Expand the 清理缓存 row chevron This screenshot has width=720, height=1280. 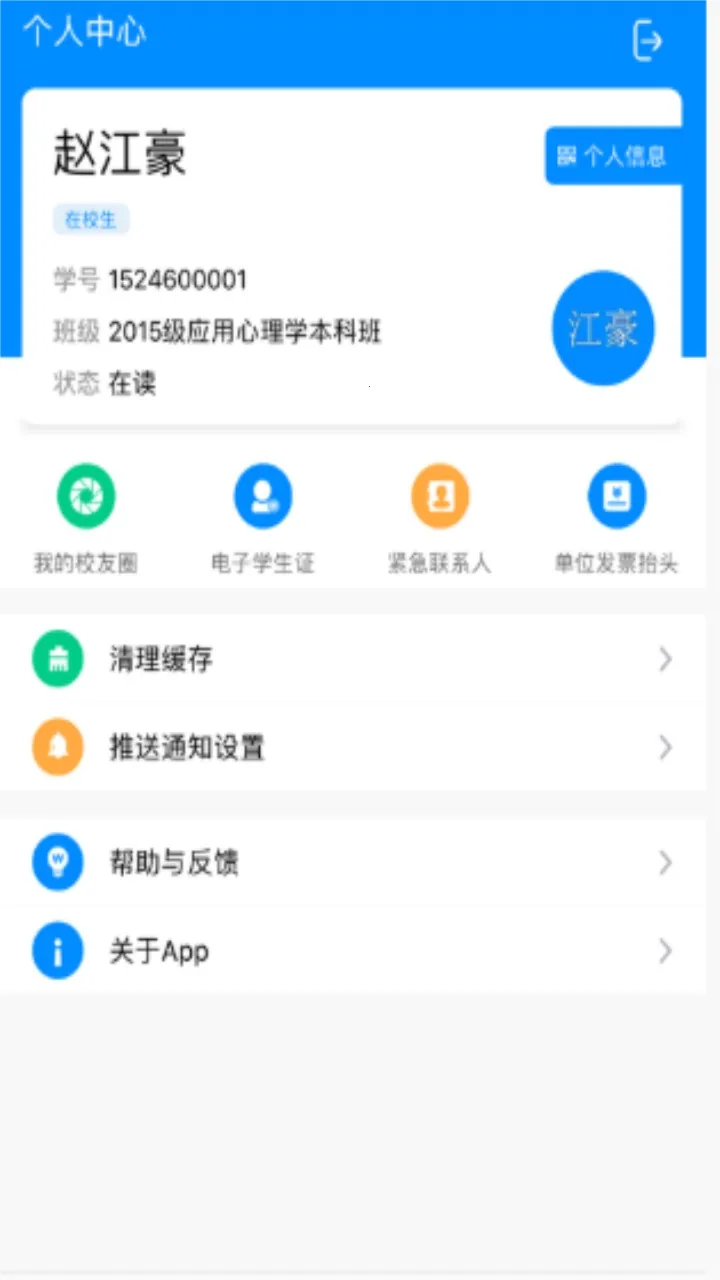tap(665, 659)
